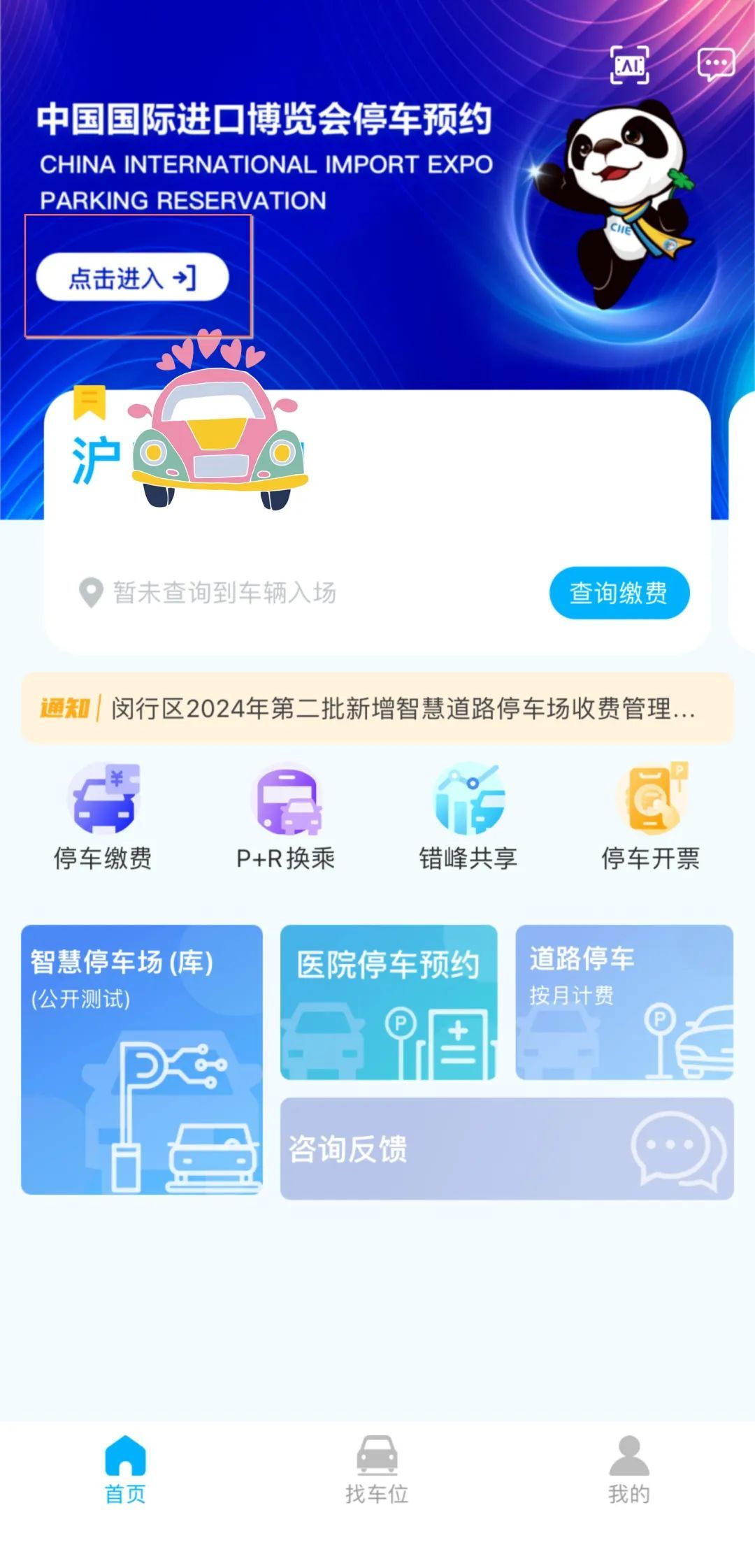755x1568 pixels.
Task: Open 医院停车预约 hospital parking reservation
Action: pos(389,1002)
